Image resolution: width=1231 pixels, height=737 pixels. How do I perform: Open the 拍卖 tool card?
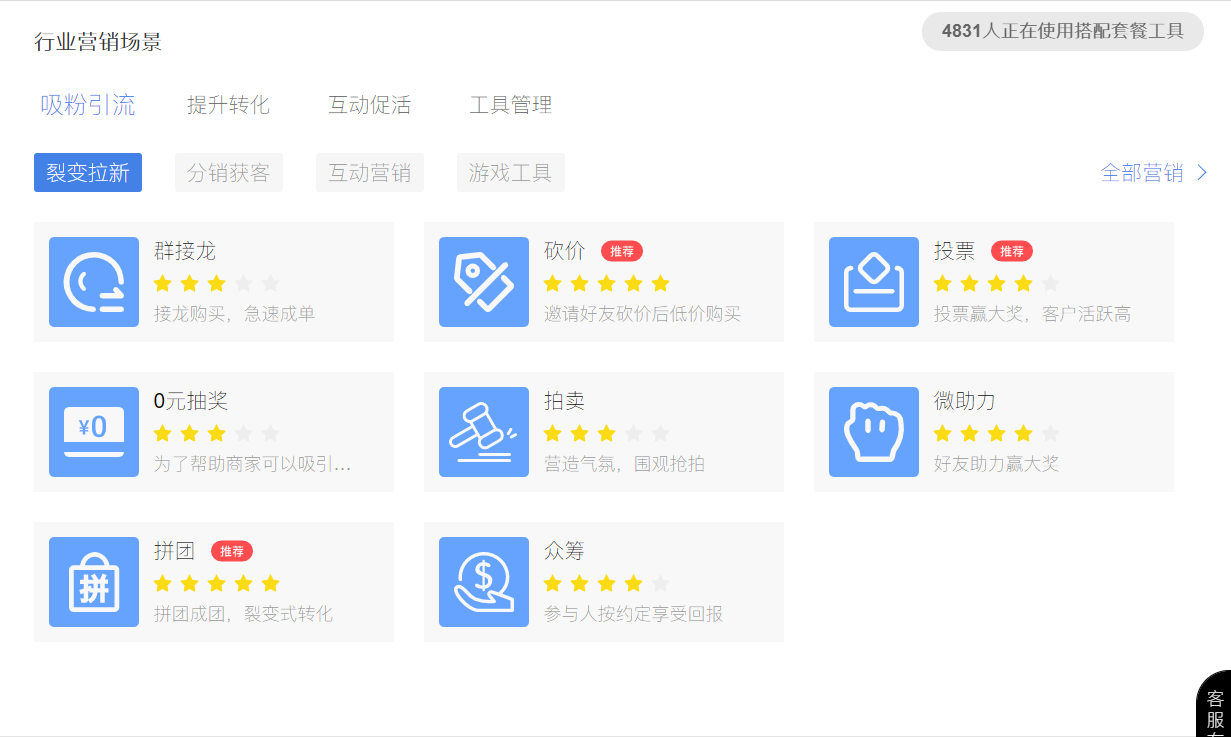[x=603, y=432]
